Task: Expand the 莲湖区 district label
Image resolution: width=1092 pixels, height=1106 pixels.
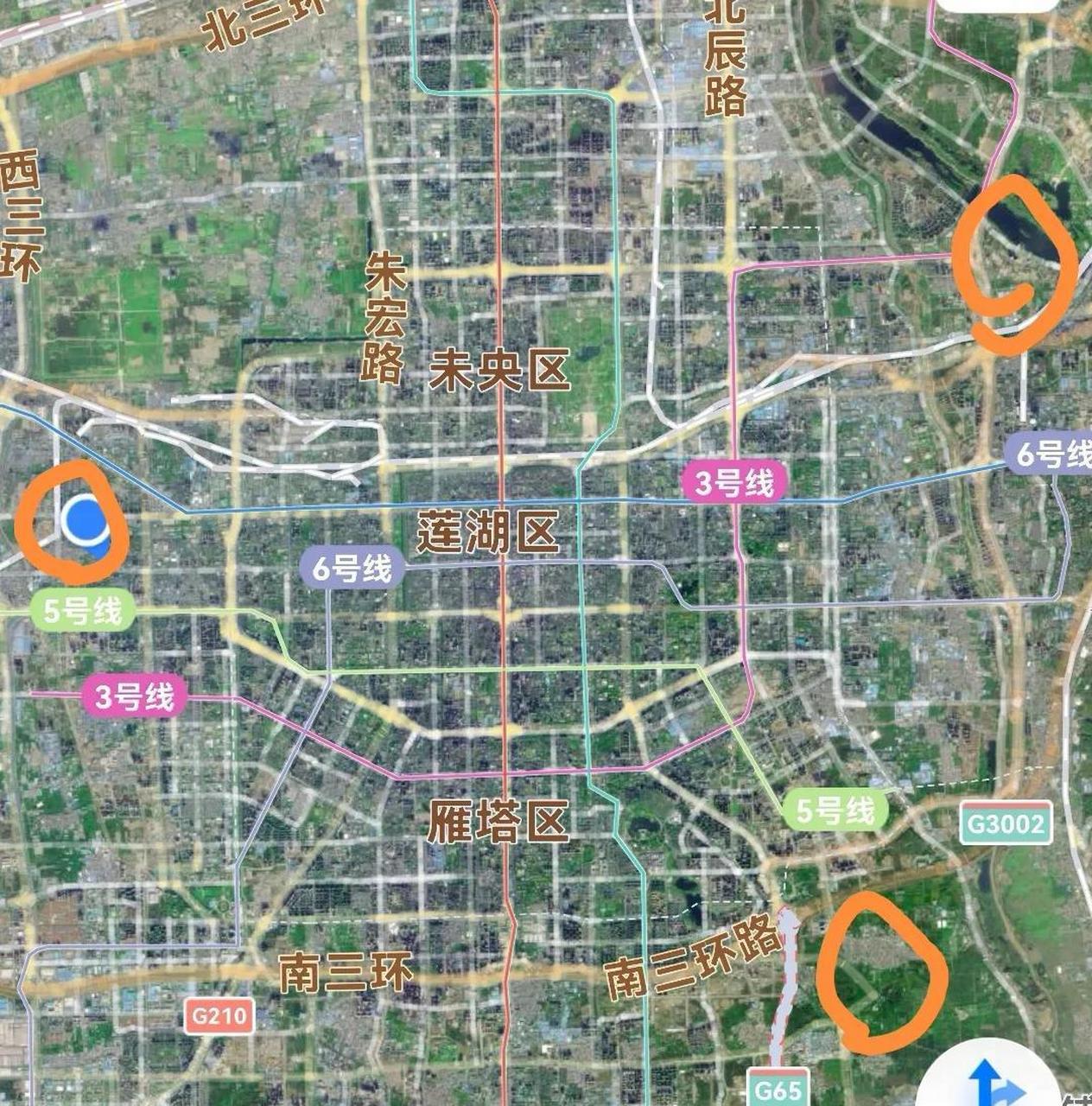Action: [491, 531]
